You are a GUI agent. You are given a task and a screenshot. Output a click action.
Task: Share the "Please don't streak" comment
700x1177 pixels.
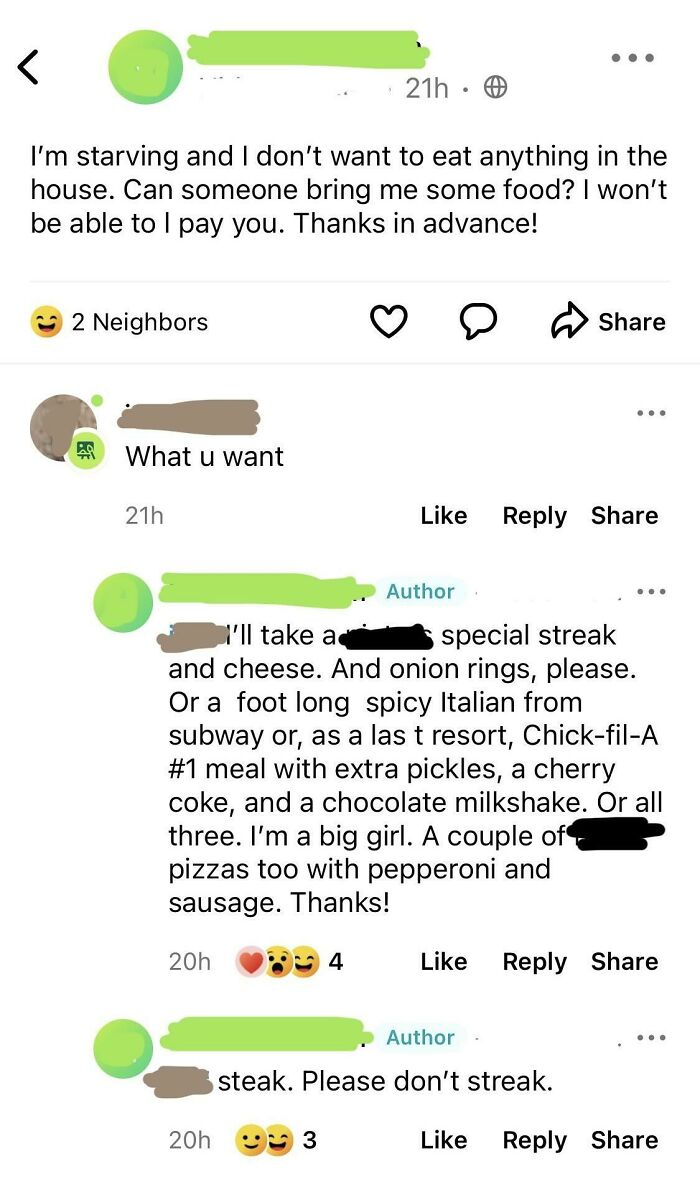(624, 1140)
